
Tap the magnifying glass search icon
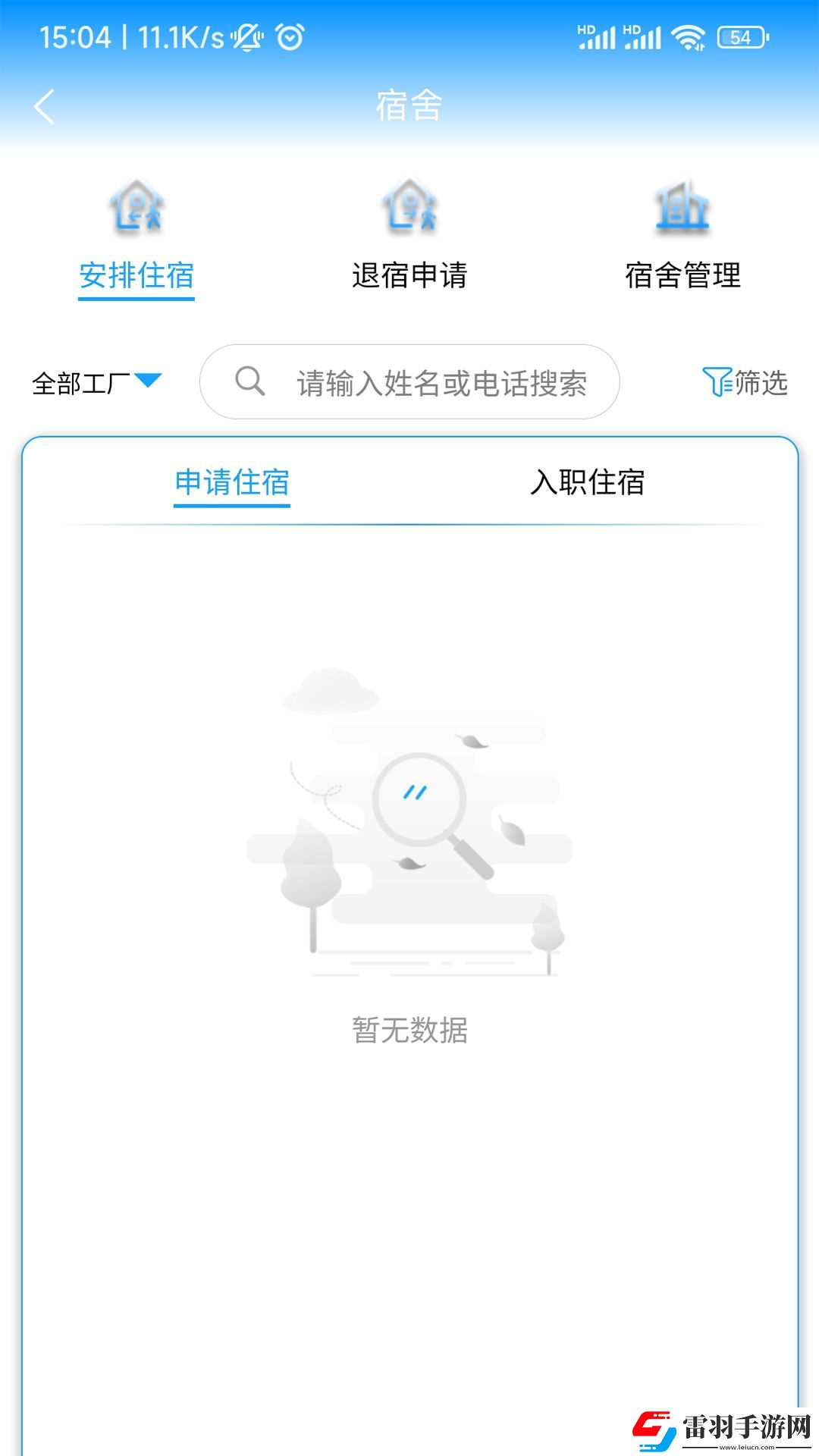click(250, 382)
